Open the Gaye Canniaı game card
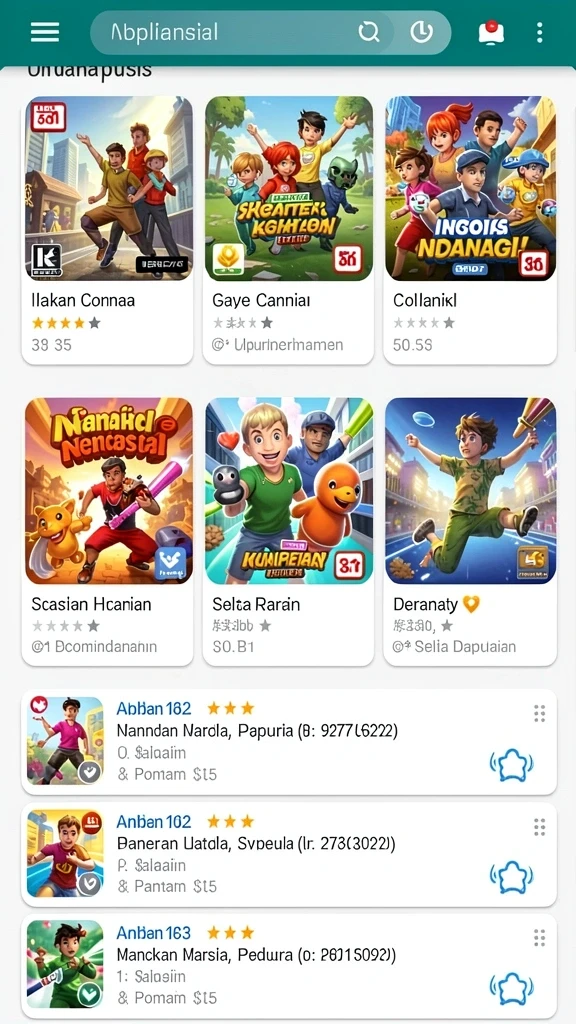Screen dimensions: 576x1024 point(288,228)
